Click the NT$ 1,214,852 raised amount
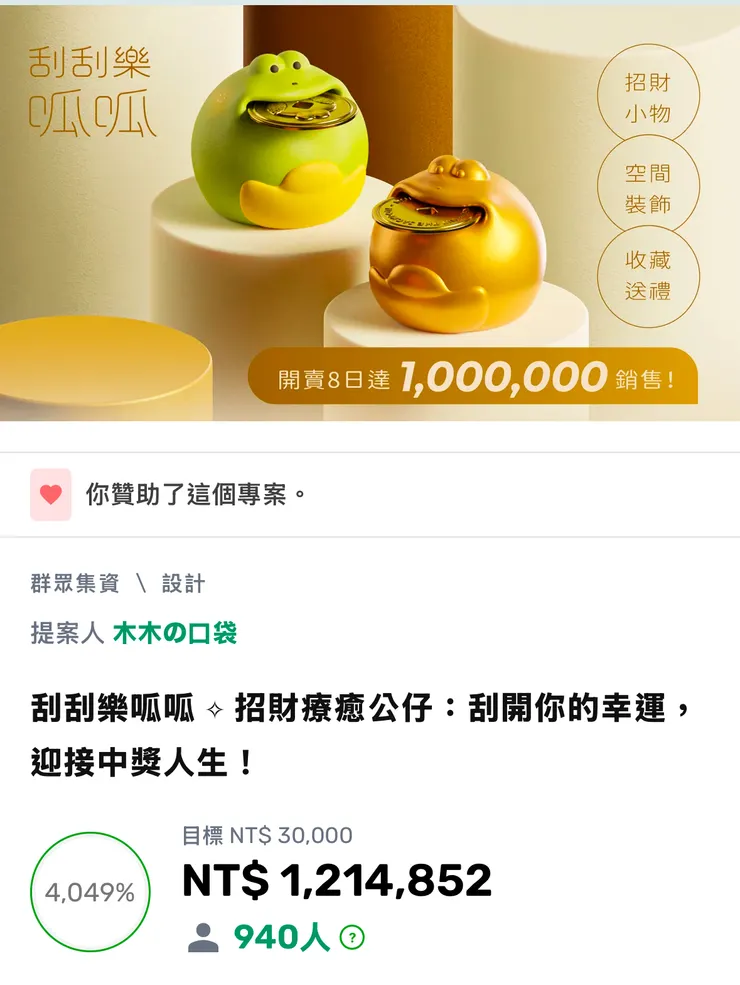Screen dimensions: 740x985 click(x=335, y=880)
